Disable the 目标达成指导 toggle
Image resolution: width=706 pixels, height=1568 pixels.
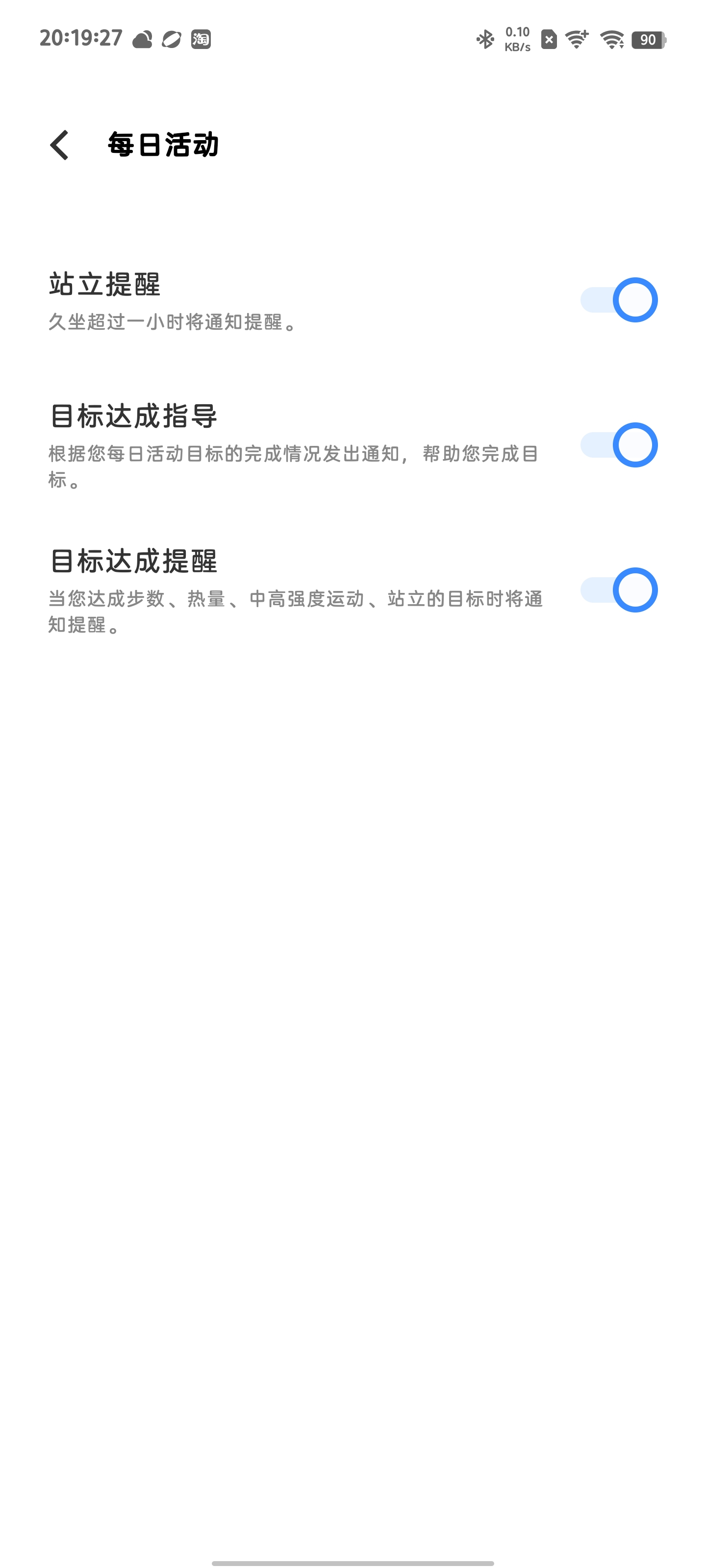(x=618, y=445)
